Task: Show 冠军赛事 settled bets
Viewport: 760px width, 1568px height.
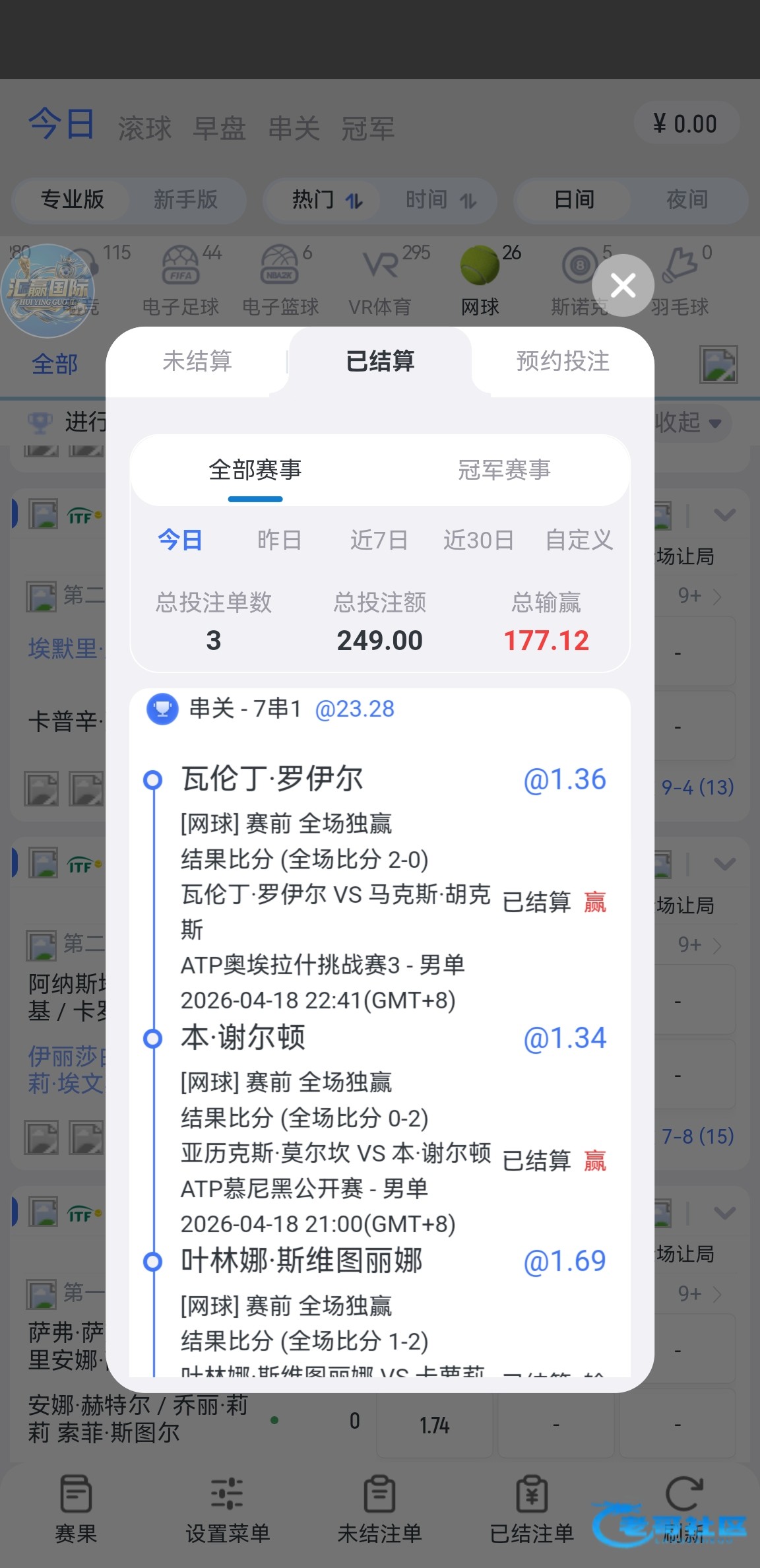Action: tap(504, 470)
